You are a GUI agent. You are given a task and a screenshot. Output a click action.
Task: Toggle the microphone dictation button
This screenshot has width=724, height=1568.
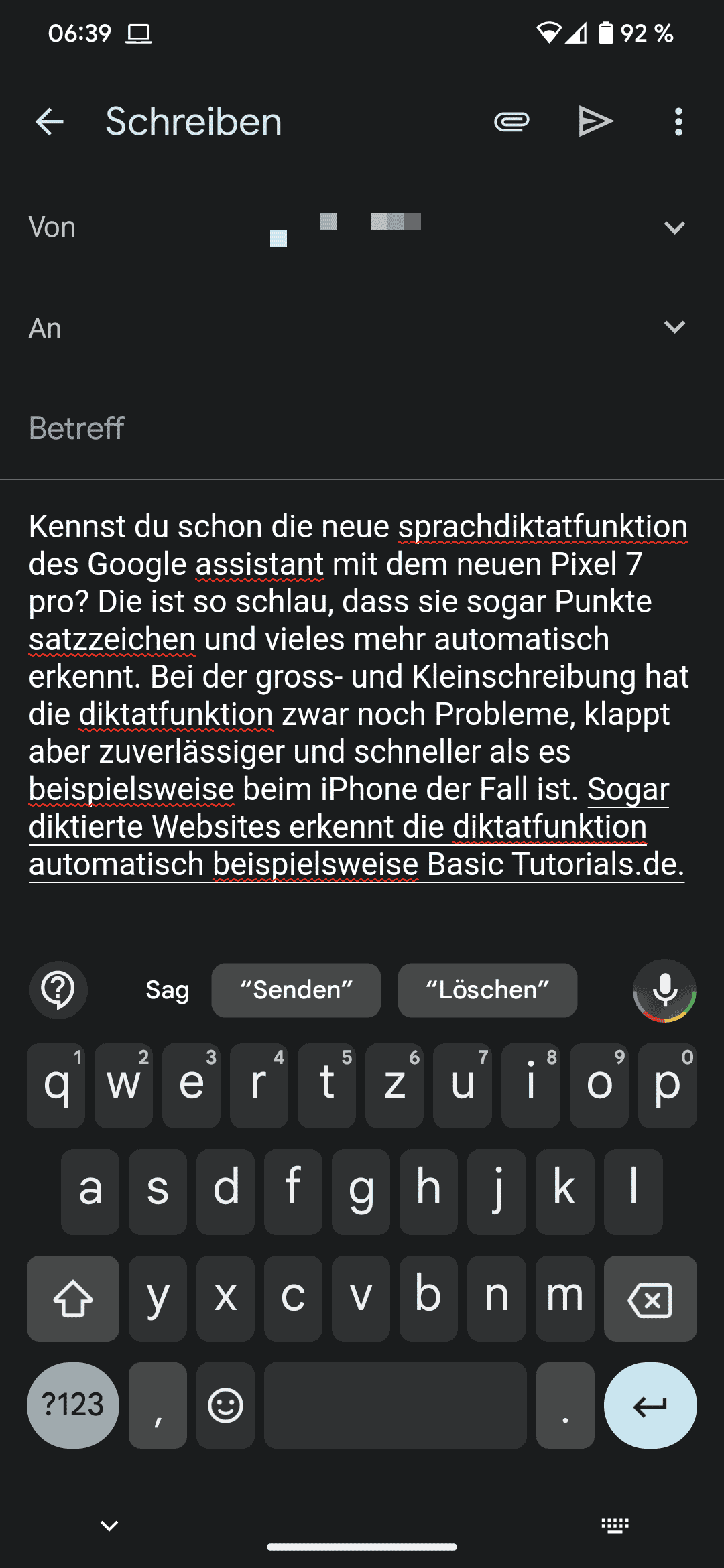point(664,990)
